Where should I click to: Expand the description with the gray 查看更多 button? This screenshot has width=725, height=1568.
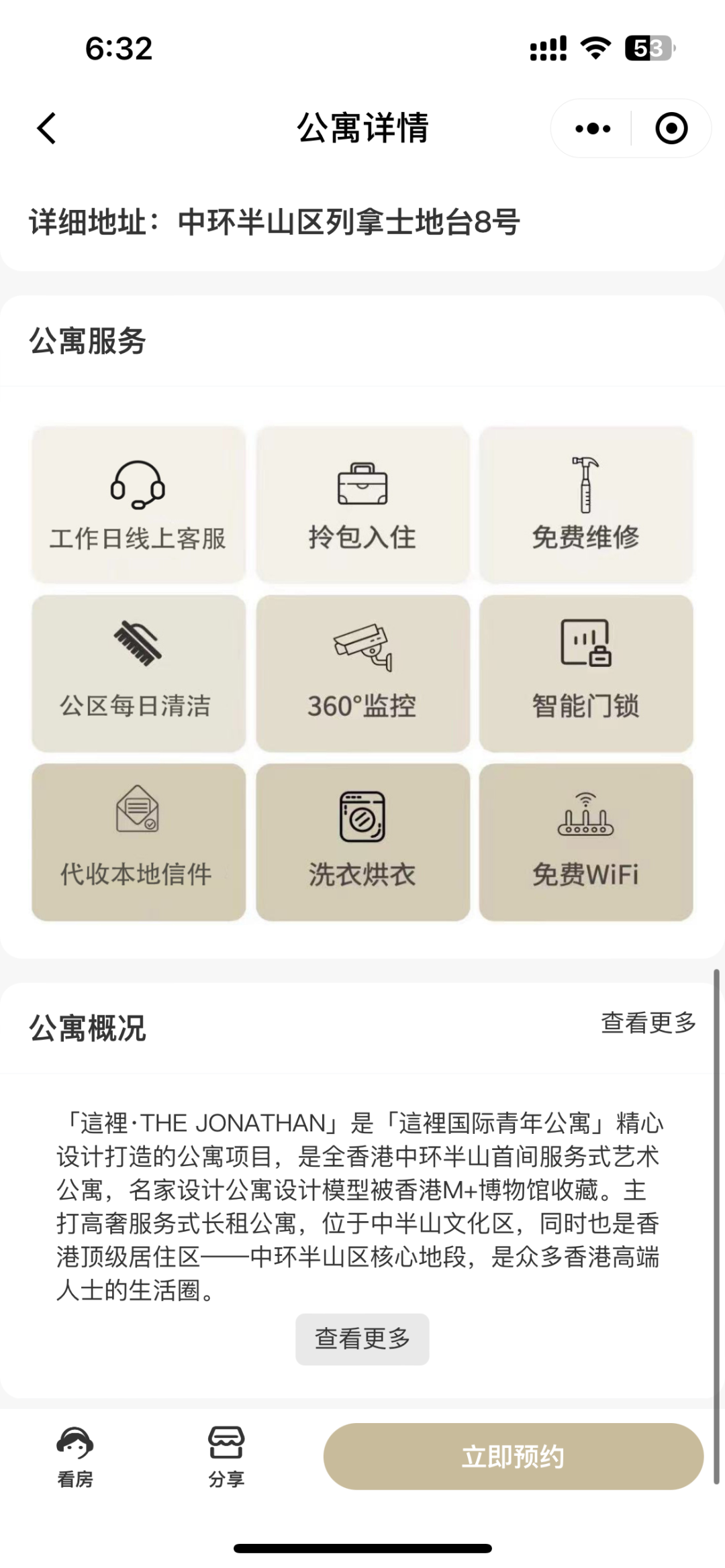click(362, 1339)
